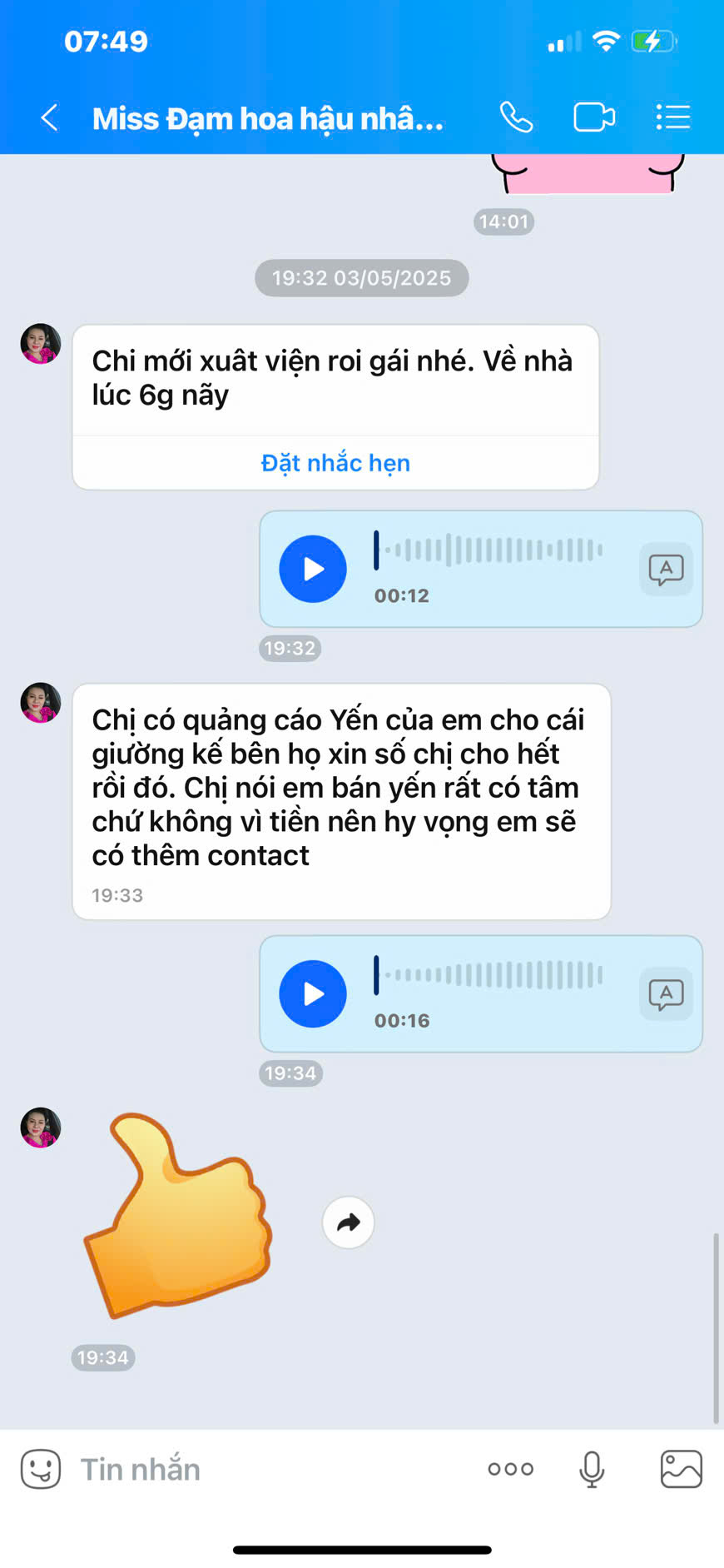The image size is (724, 1568).
Task: Open the conversation options menu
Action: coord(672,118)
